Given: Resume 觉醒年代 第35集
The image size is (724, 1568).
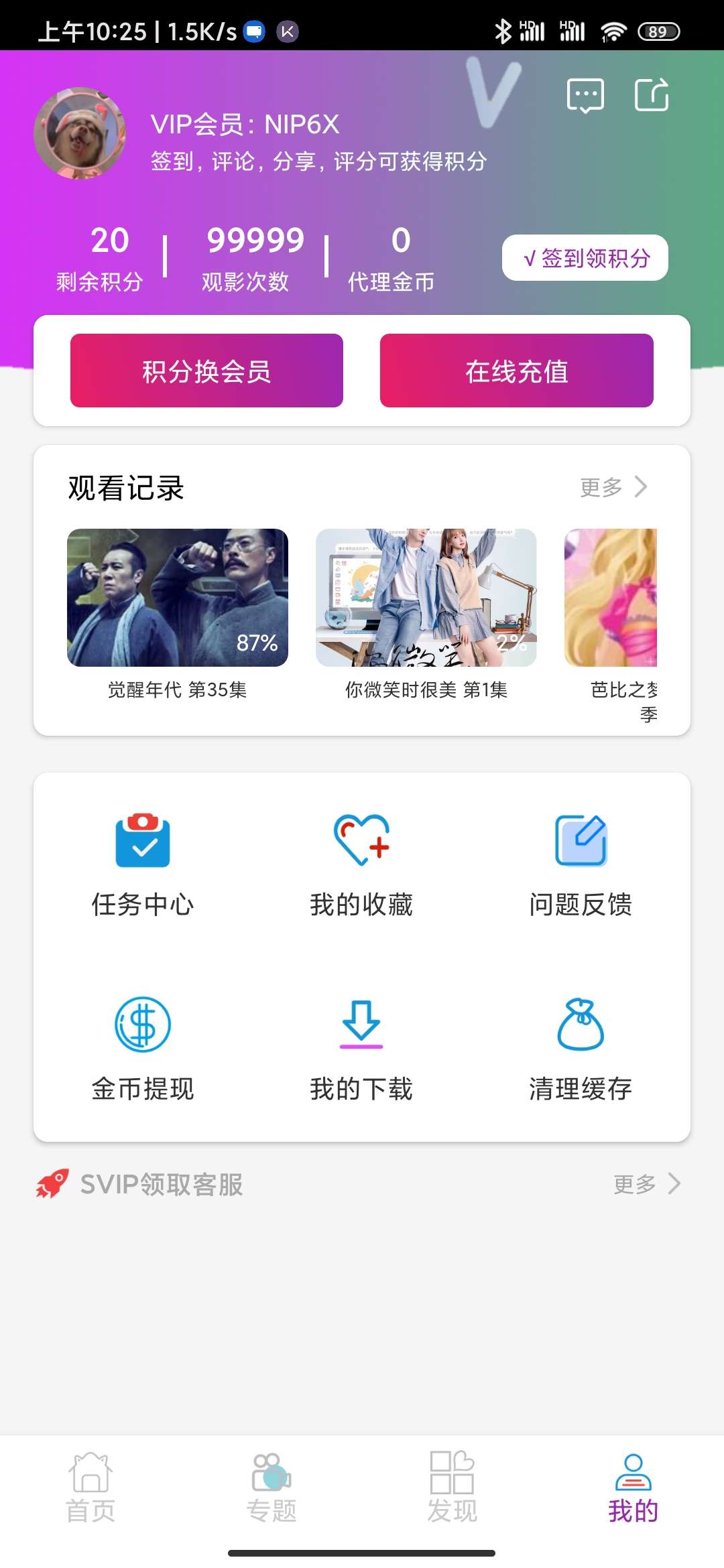Looking at the screenshot, I should tap(178, 598).
